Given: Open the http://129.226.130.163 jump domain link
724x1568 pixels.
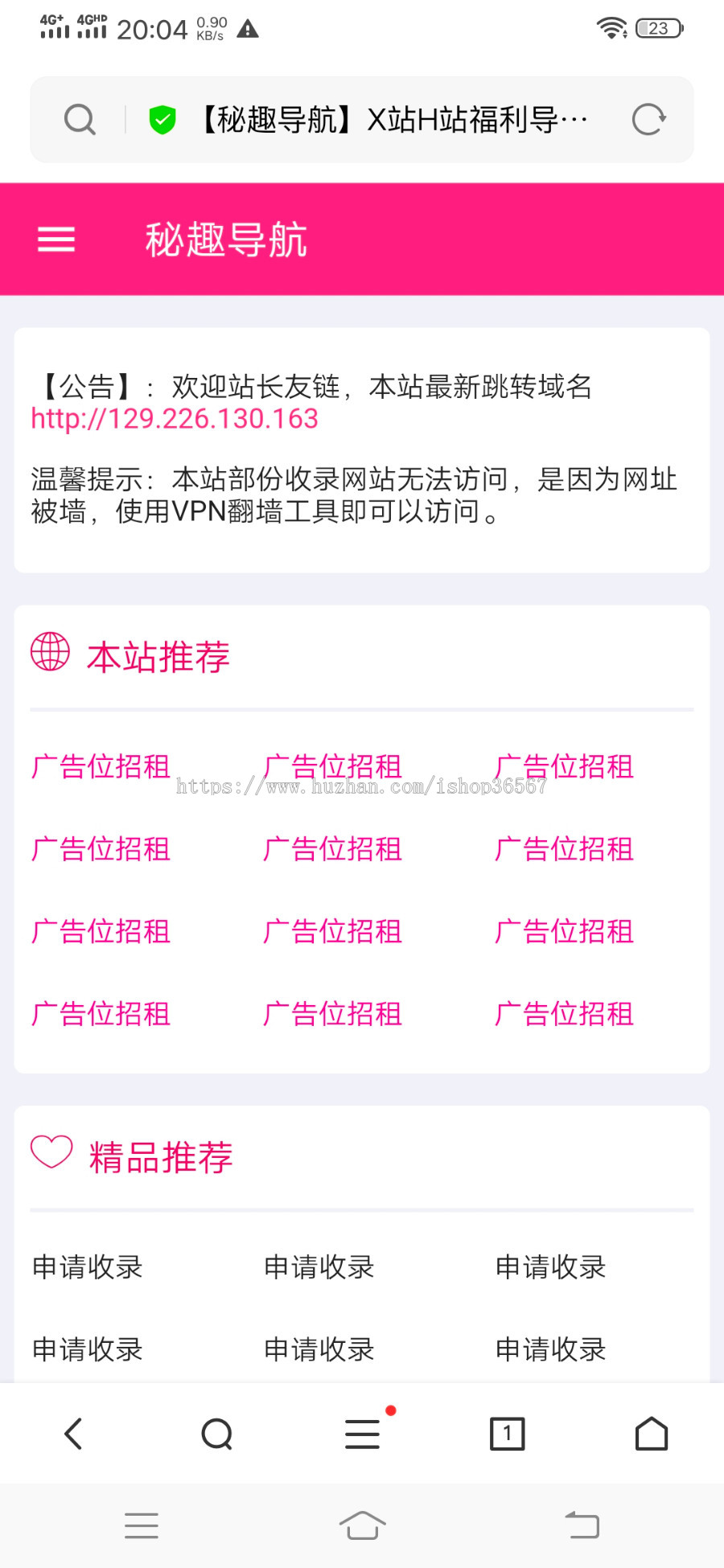Looking at the screenshot, I should tap(173, 419).
